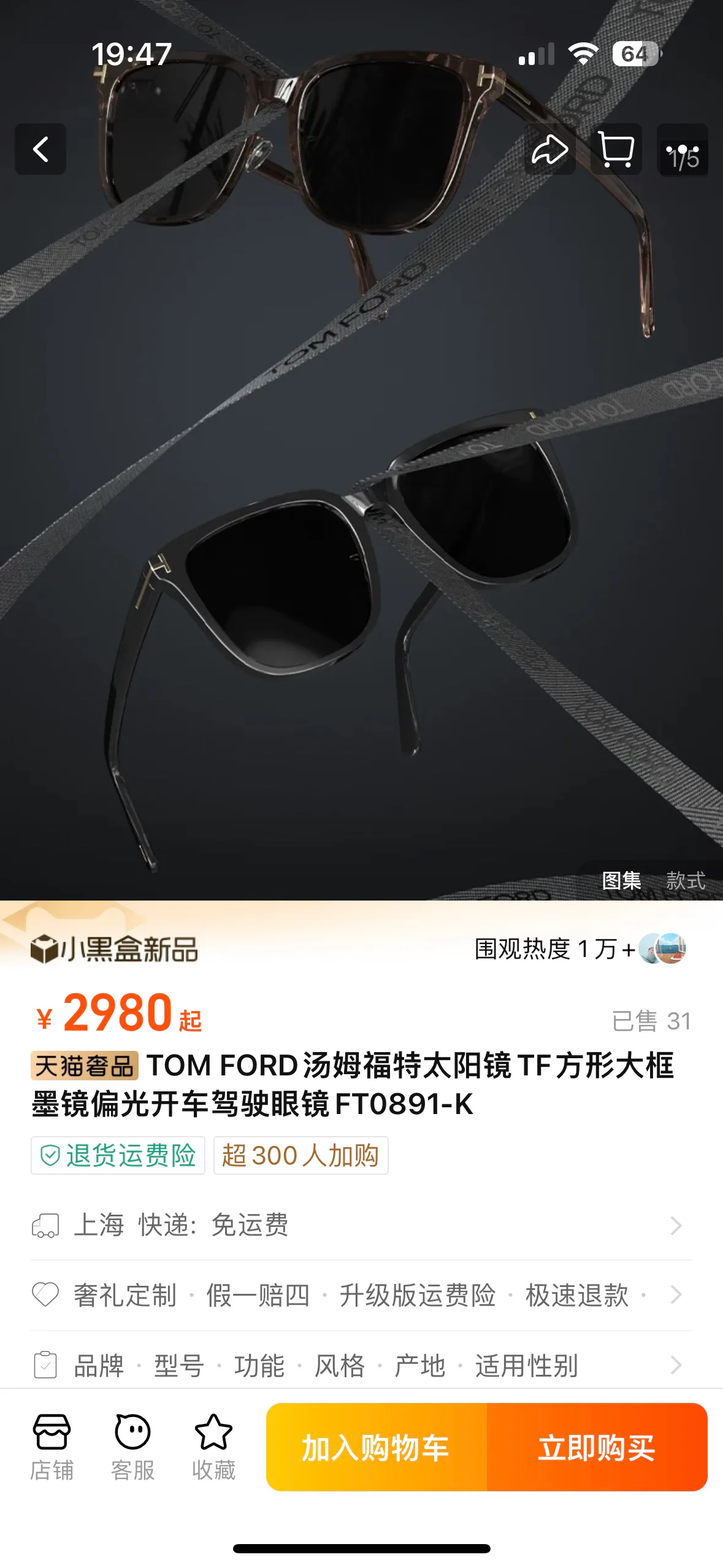Image resolution: width=723 pixels, height=1568 pixels.
Task: Buy now with 立即购买
Action: [597, 1447]
